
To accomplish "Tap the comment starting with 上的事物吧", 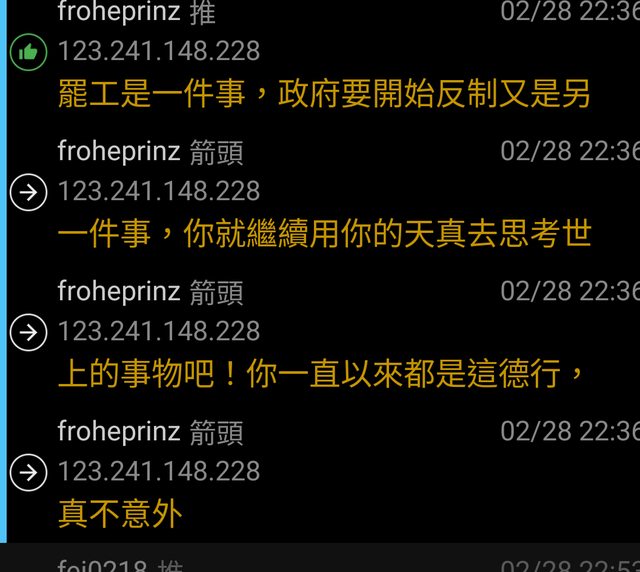I will (x=320, y=374).
